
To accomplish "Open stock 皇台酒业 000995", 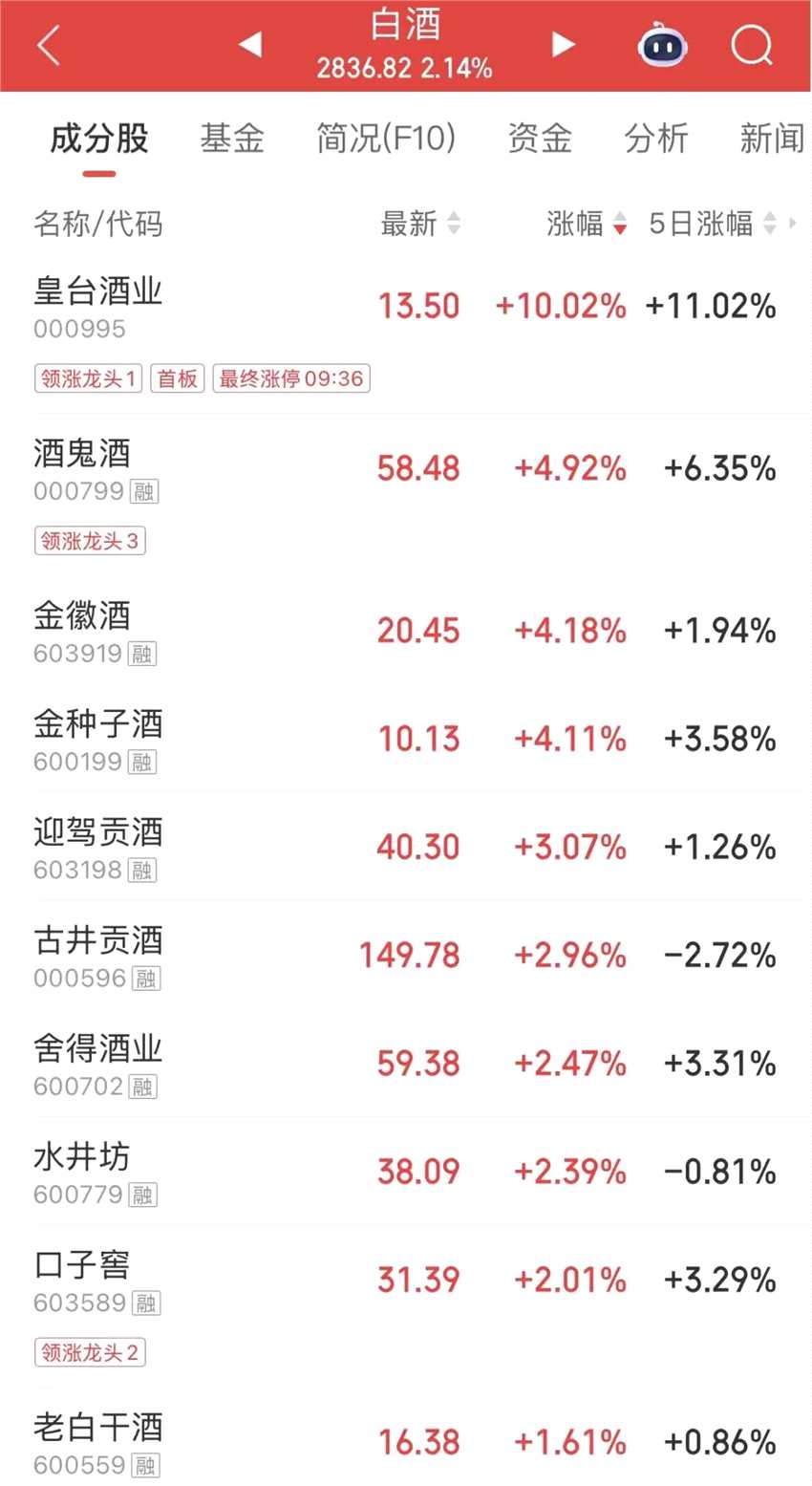I will click(x=98, y=306).
